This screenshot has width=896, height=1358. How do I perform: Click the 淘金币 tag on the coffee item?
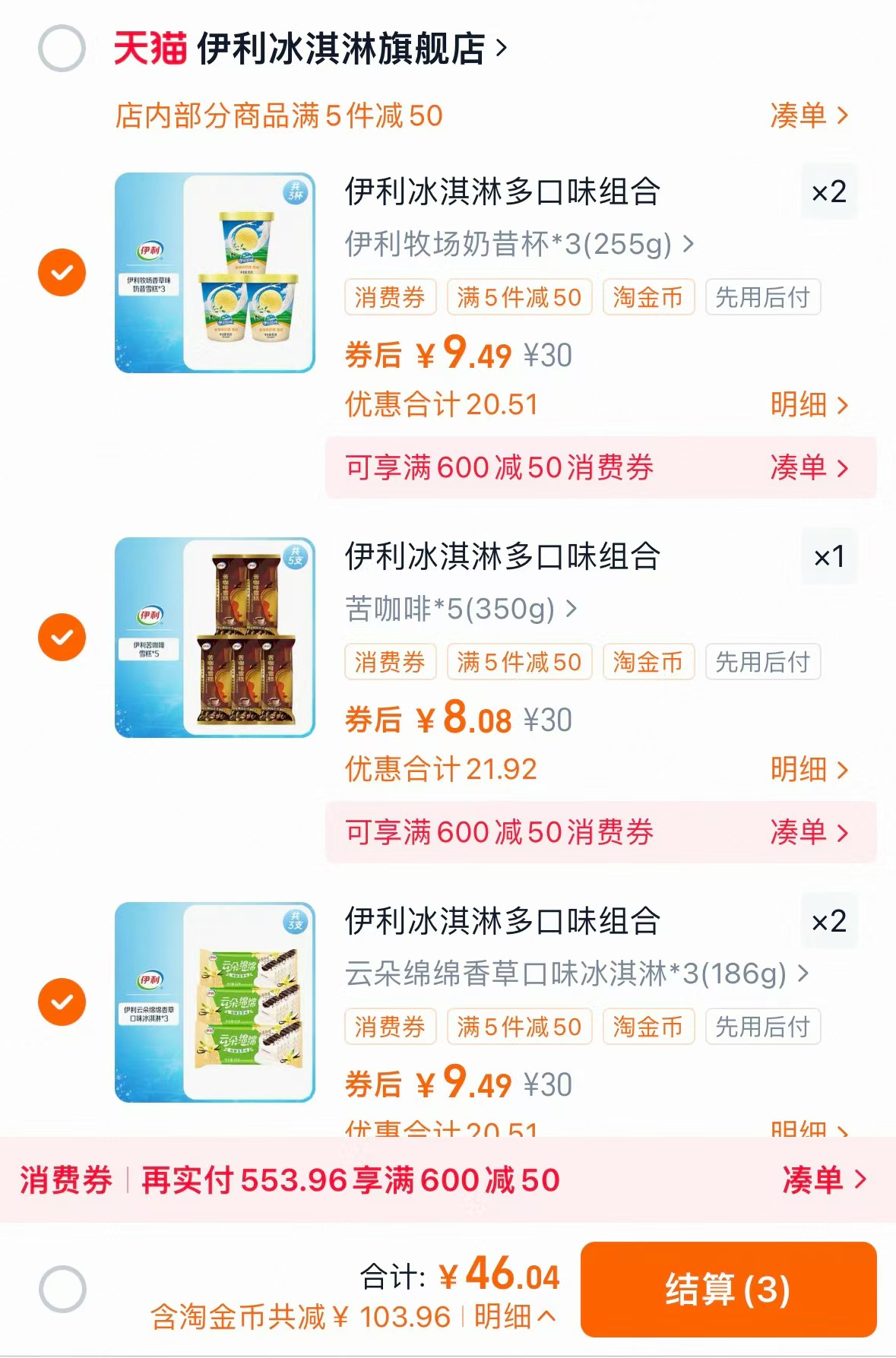[647, 662]
